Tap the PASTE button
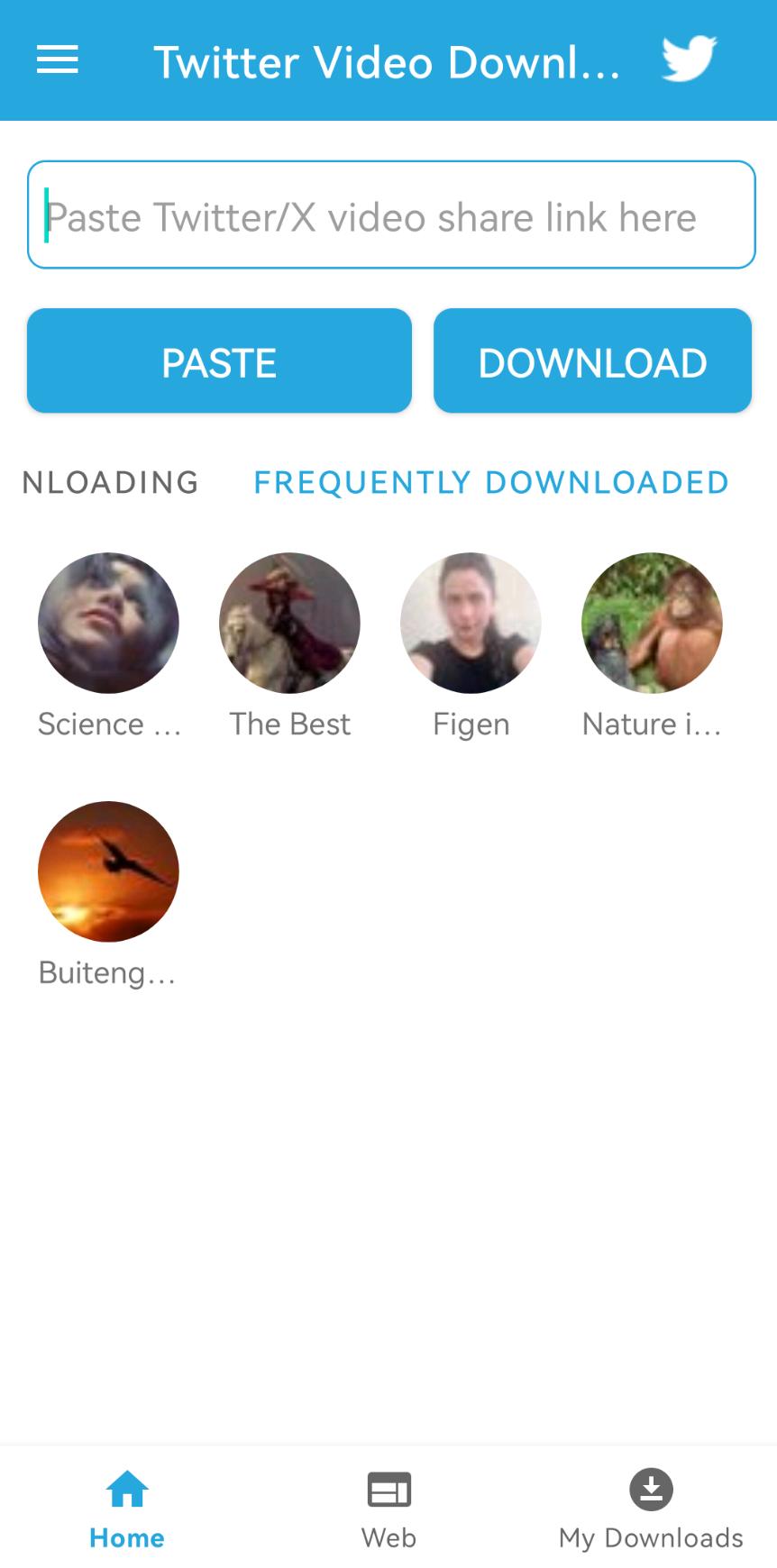The image size is (777, 1568). (x=219, y=360)
